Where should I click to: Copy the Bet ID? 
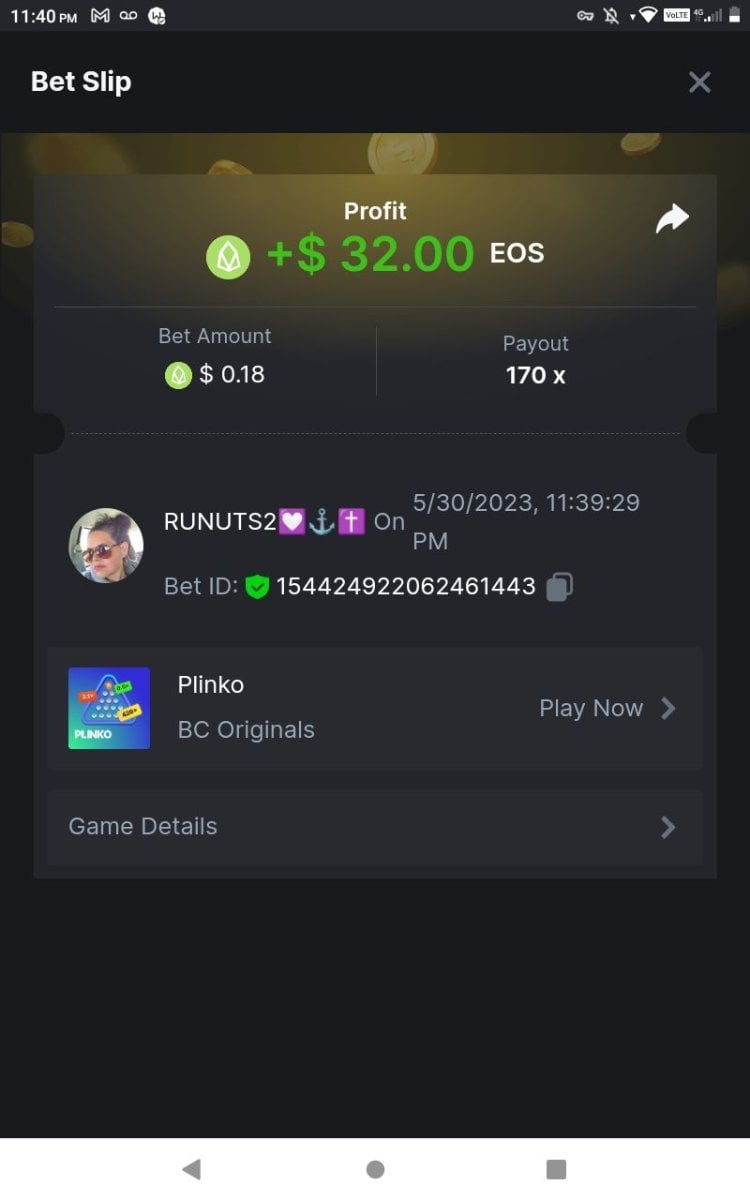[560, 587]
